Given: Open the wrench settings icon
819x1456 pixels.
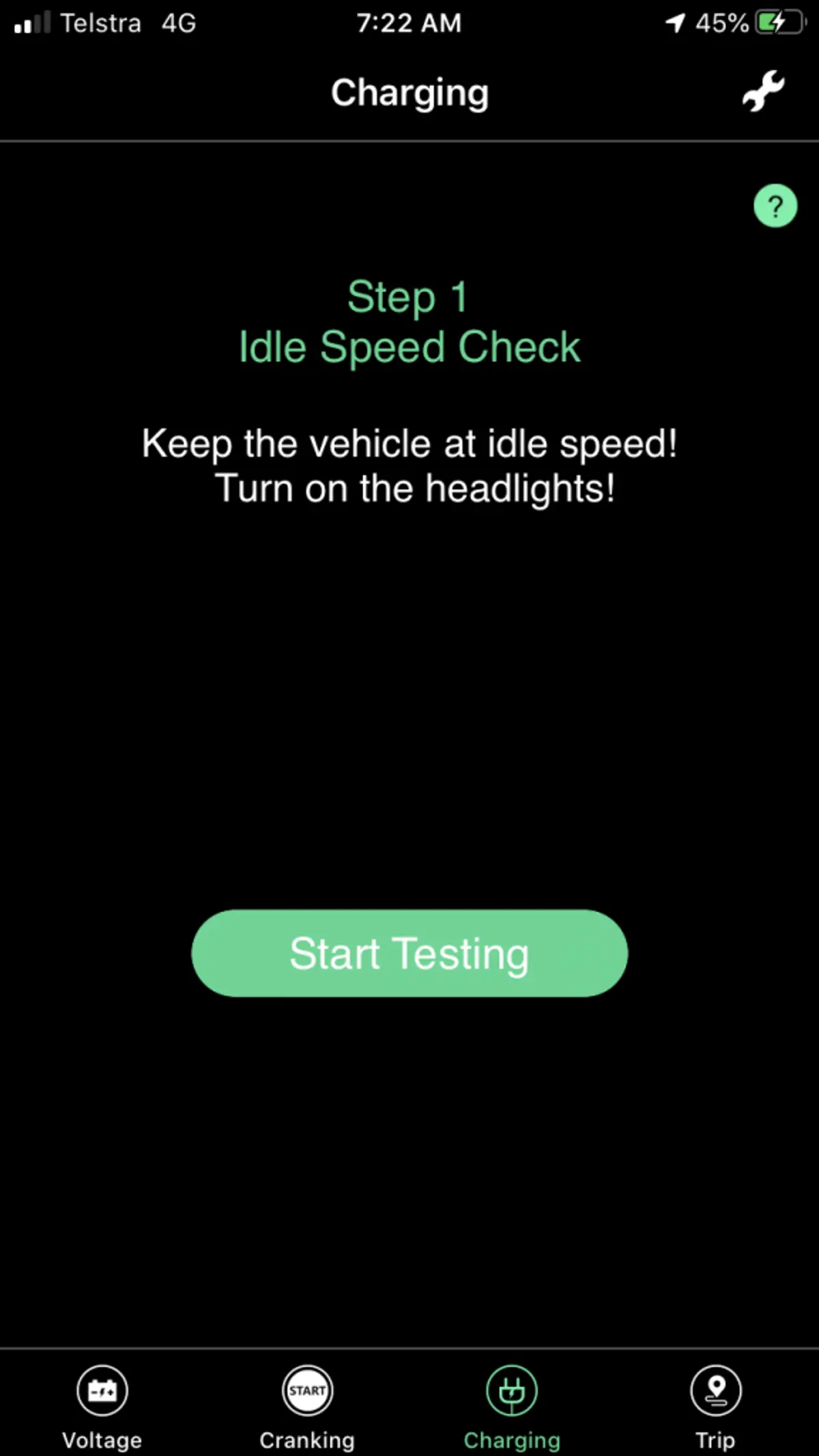Looking at the screenshot, I should pyautogui.click(x=763, y=91).
